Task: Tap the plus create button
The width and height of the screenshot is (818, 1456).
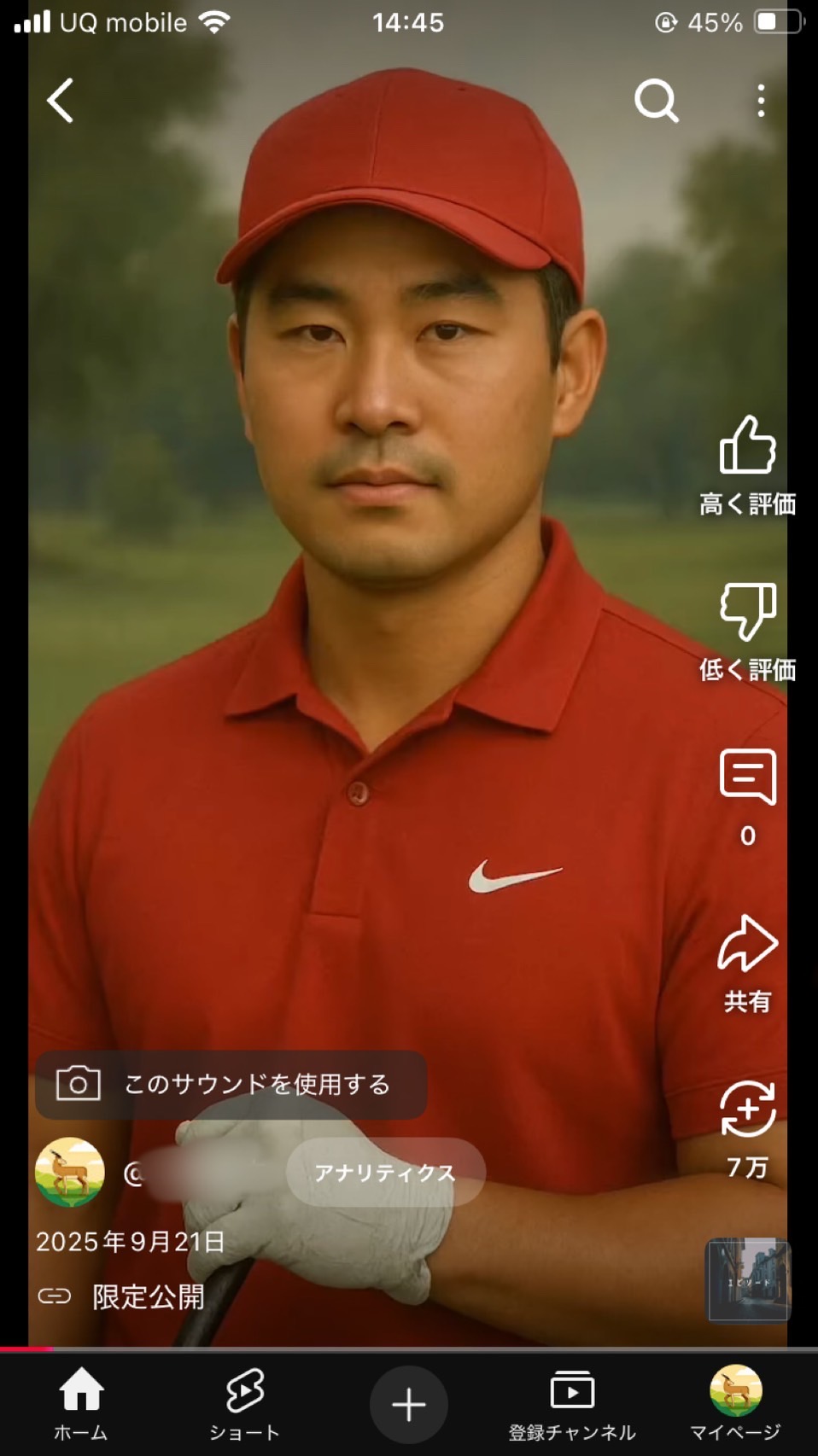Action: (x=408, y=1405)
